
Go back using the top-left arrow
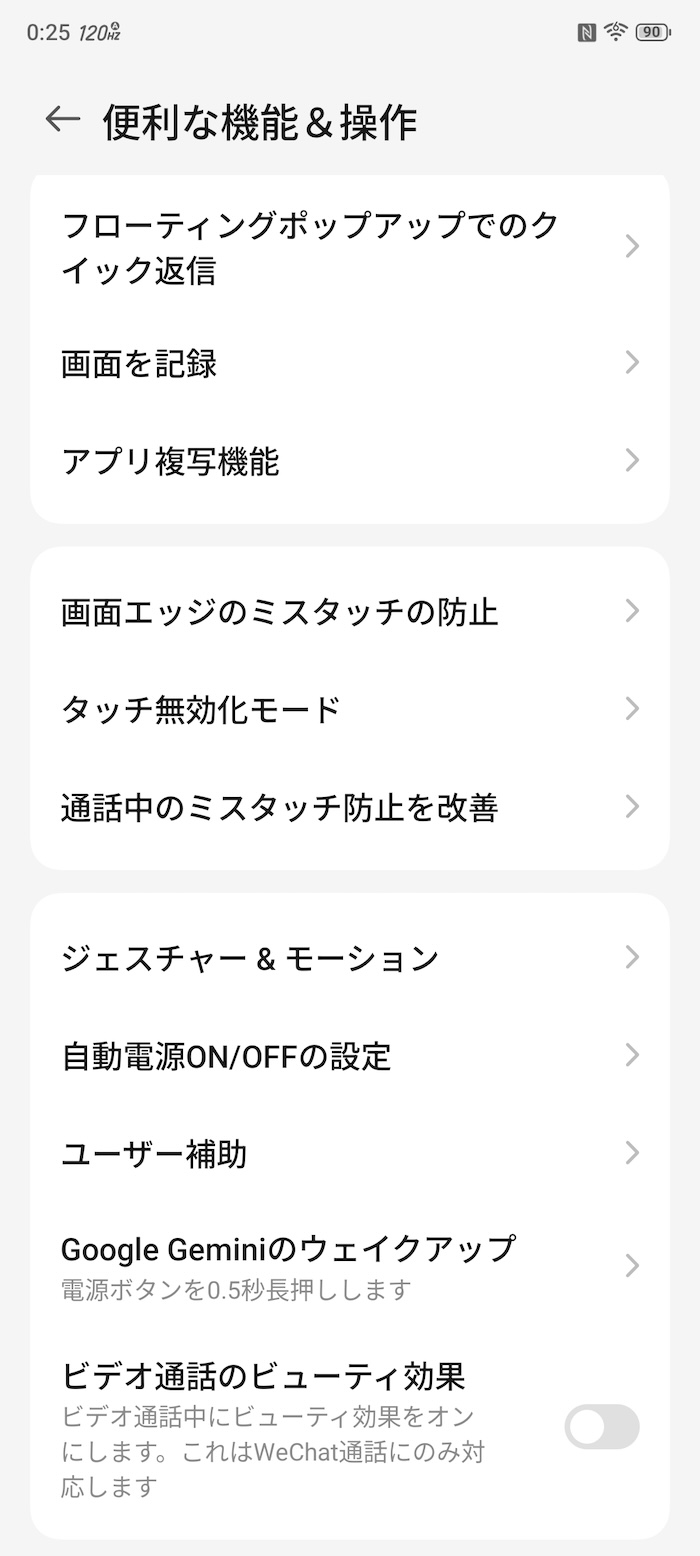(x=62, y=120)
